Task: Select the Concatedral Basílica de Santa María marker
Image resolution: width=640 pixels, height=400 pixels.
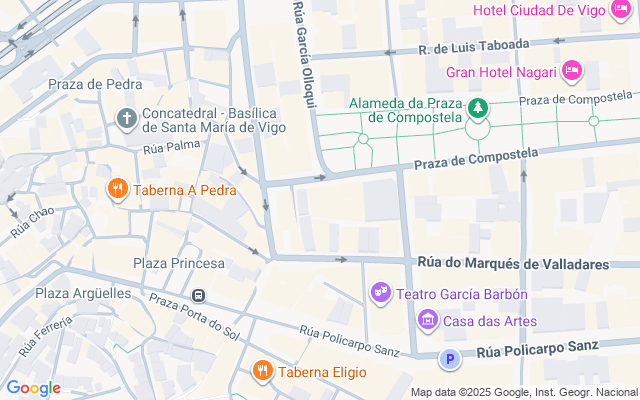Action: tap(127, 119)
